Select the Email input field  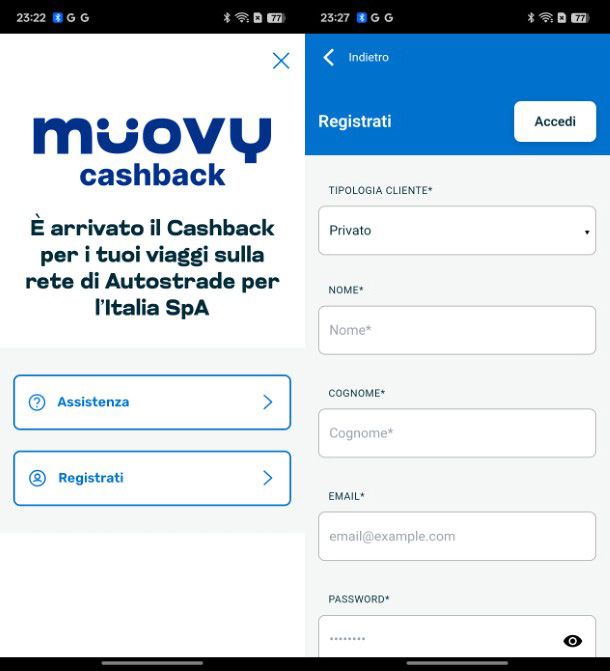pos(457,537)
